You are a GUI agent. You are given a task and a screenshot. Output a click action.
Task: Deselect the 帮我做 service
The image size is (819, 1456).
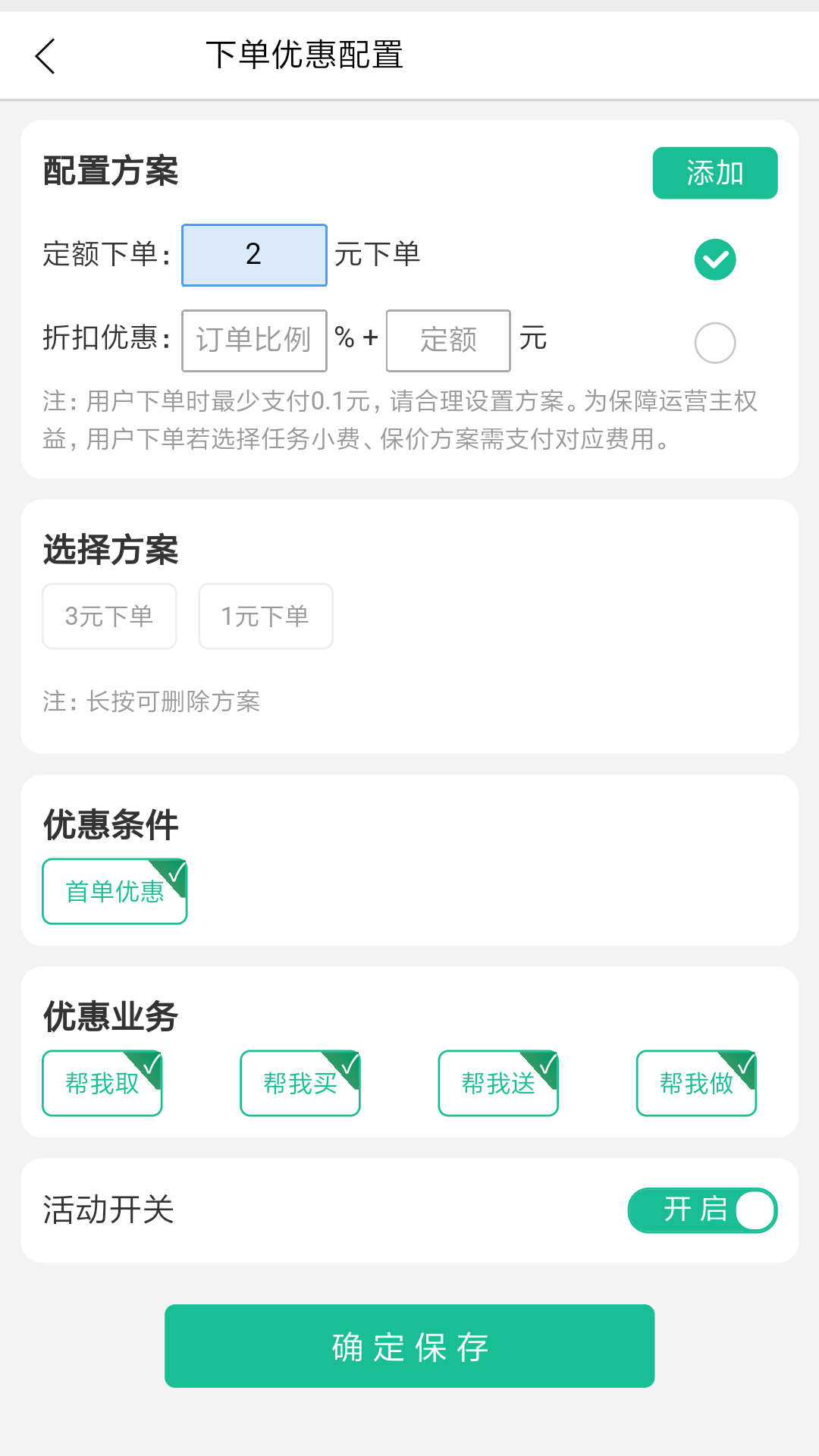click(696, 1083)
